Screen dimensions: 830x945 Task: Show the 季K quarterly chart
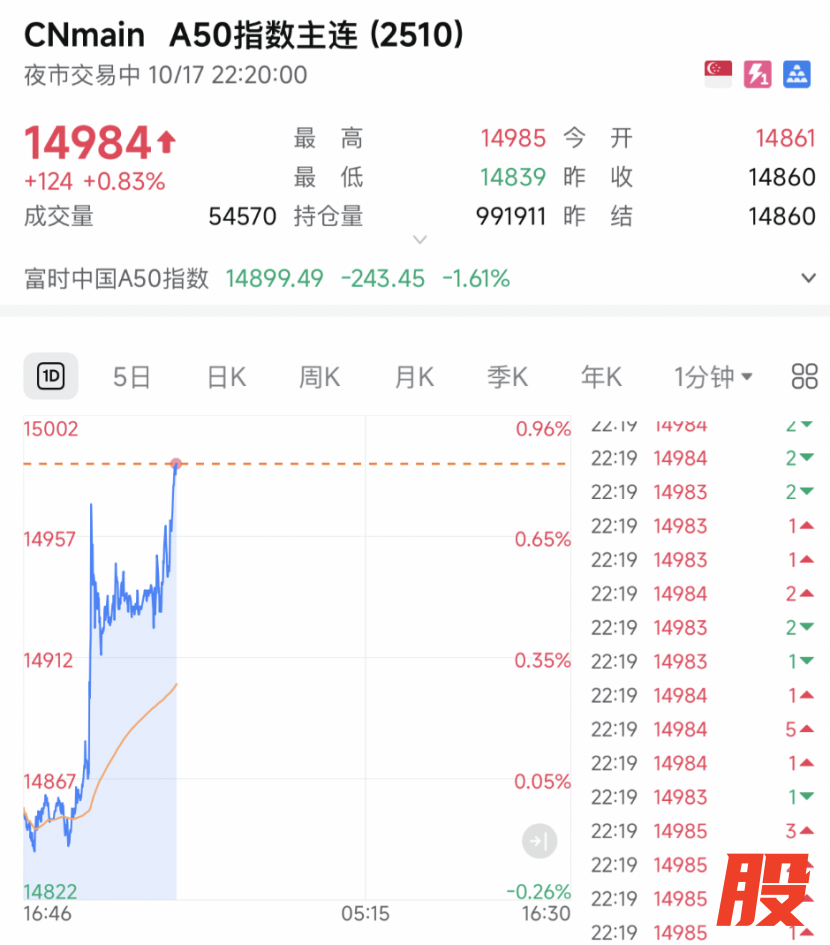click(507, 377)
